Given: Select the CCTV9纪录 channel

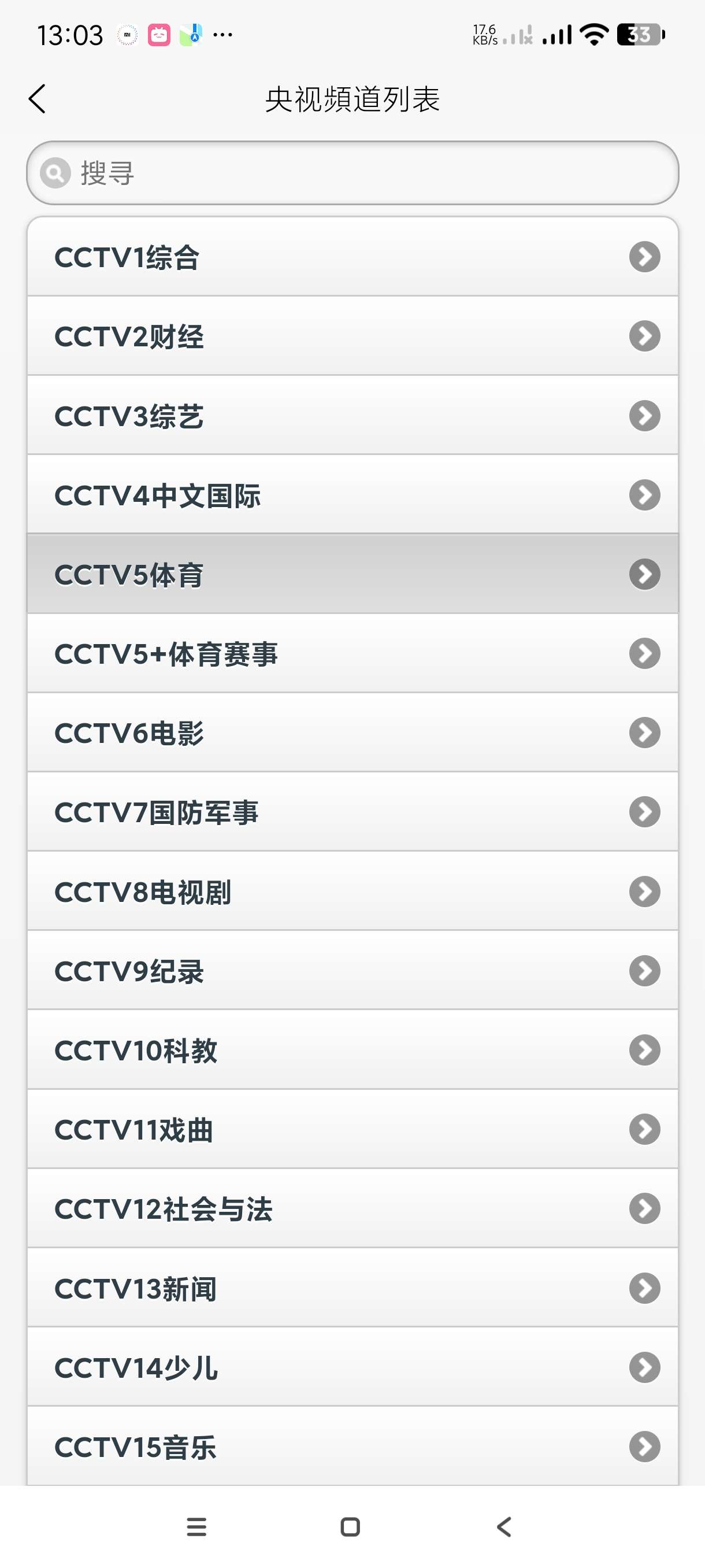Looking at the screenshot, I should click(353, 971).
